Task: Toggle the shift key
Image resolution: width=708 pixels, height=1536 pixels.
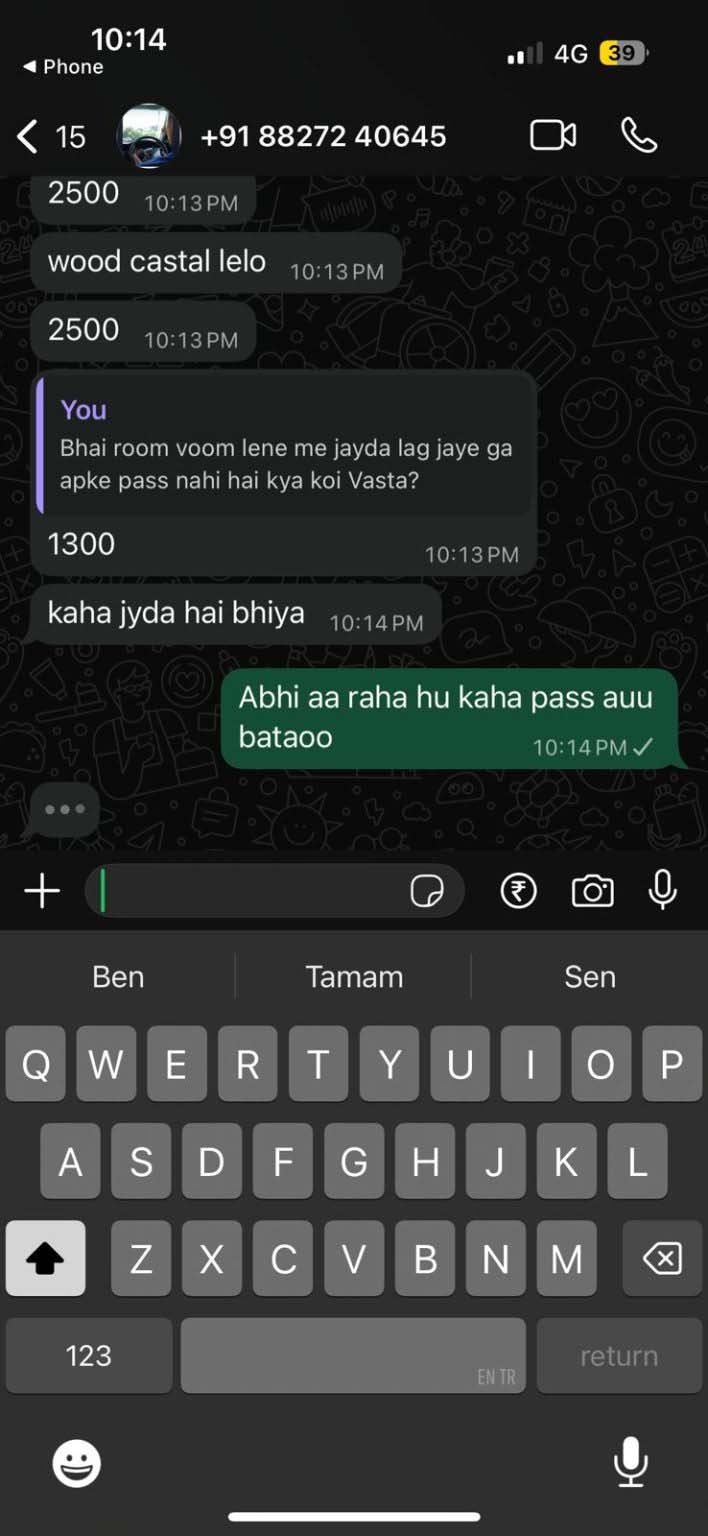Action: pyautogui.click(x=45, y=1259)
